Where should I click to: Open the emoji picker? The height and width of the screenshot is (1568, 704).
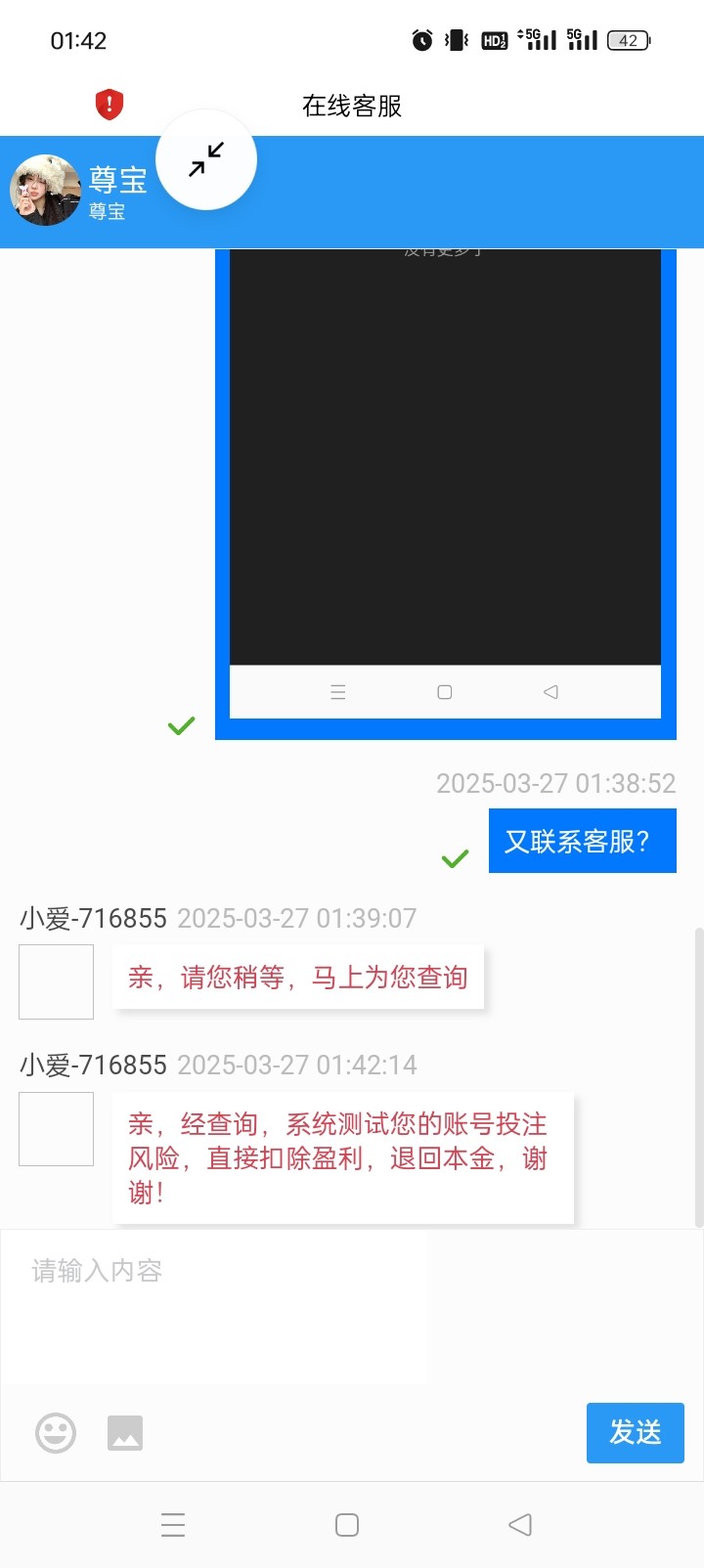click(56, 1433)
